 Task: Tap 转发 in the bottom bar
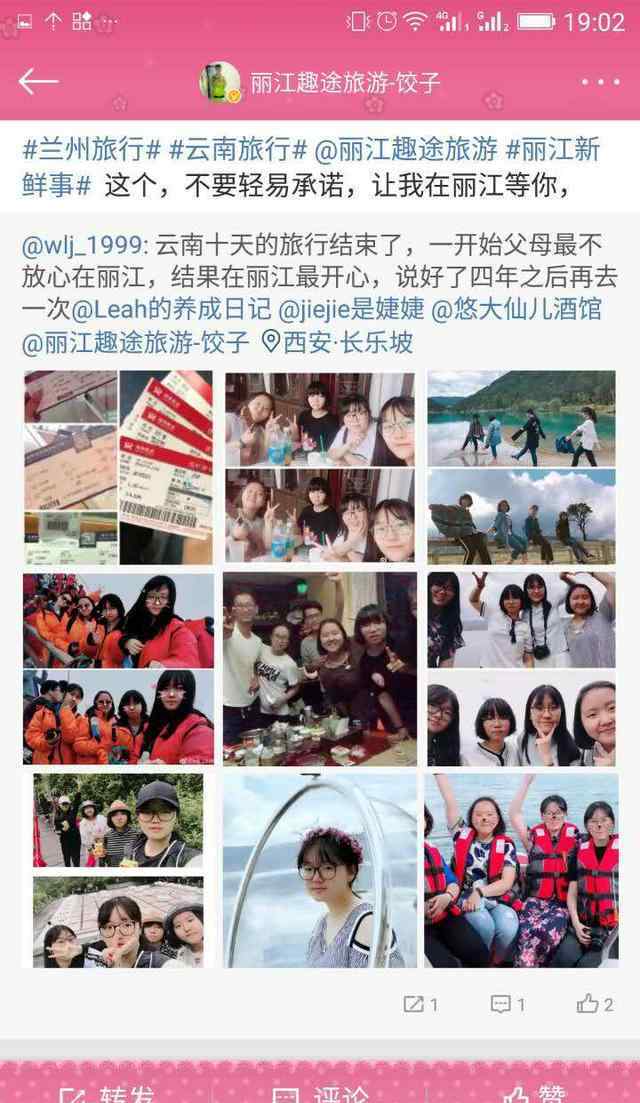[107, 1094]
